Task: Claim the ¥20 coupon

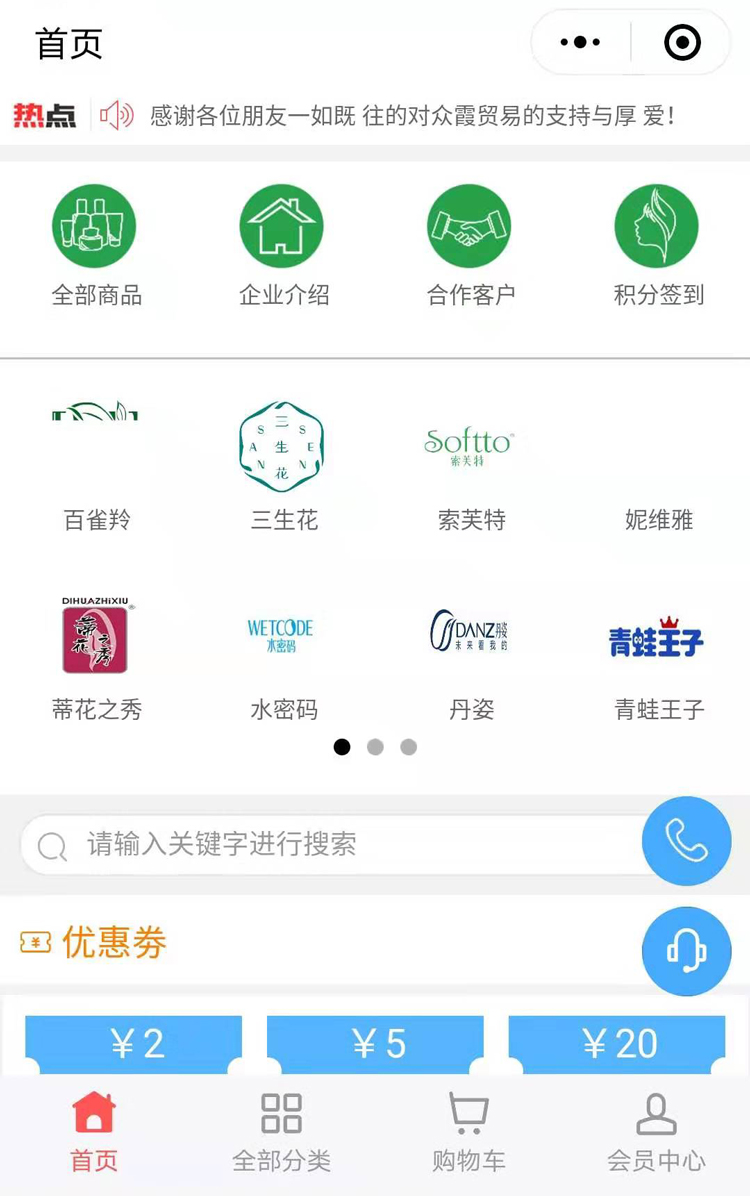Action: [x=617, y=1044]
